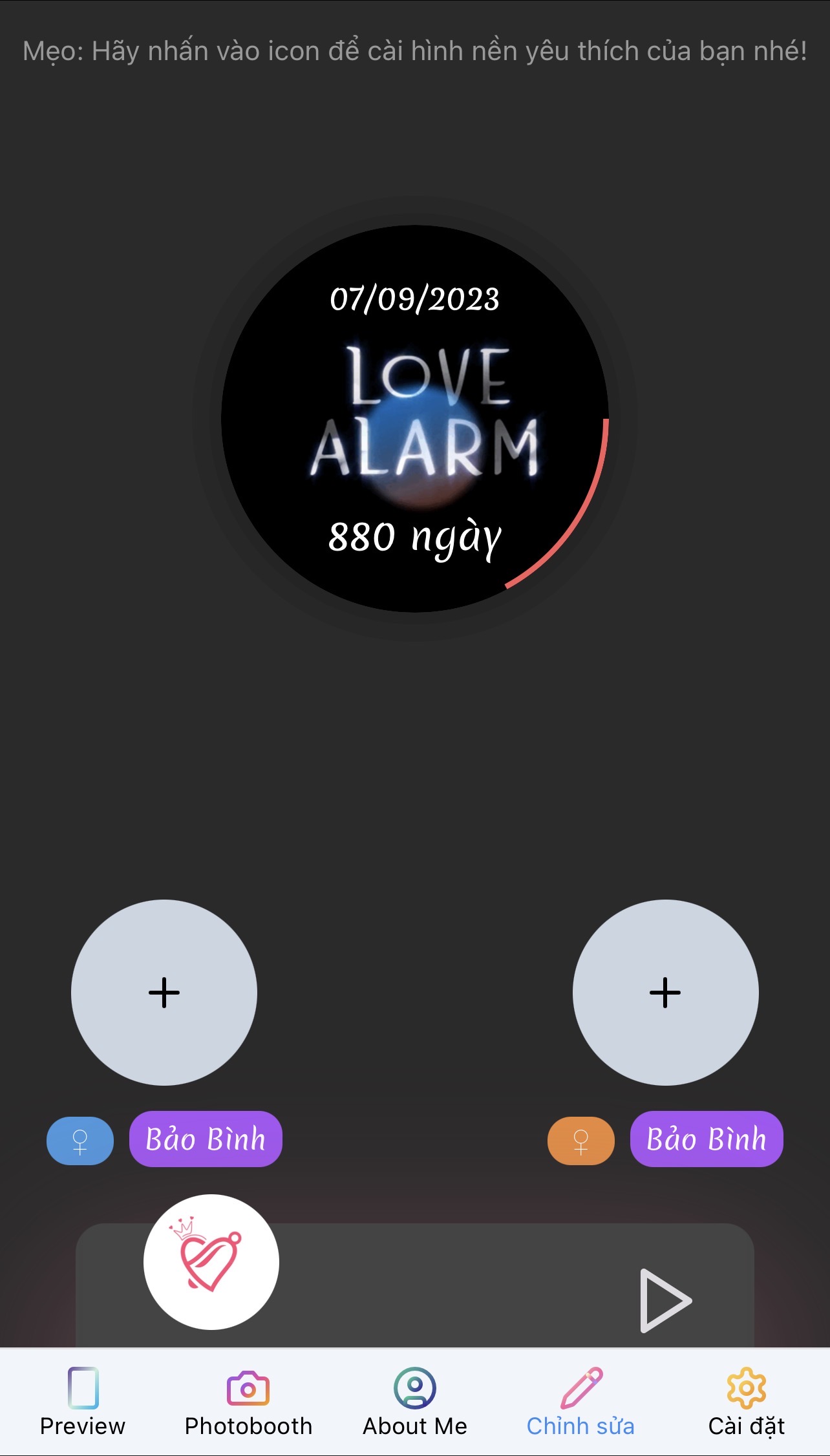Screen dimensions: 830x1456
Task: Tap the blue female gender symbol
Action: [x=80, y=1141]
